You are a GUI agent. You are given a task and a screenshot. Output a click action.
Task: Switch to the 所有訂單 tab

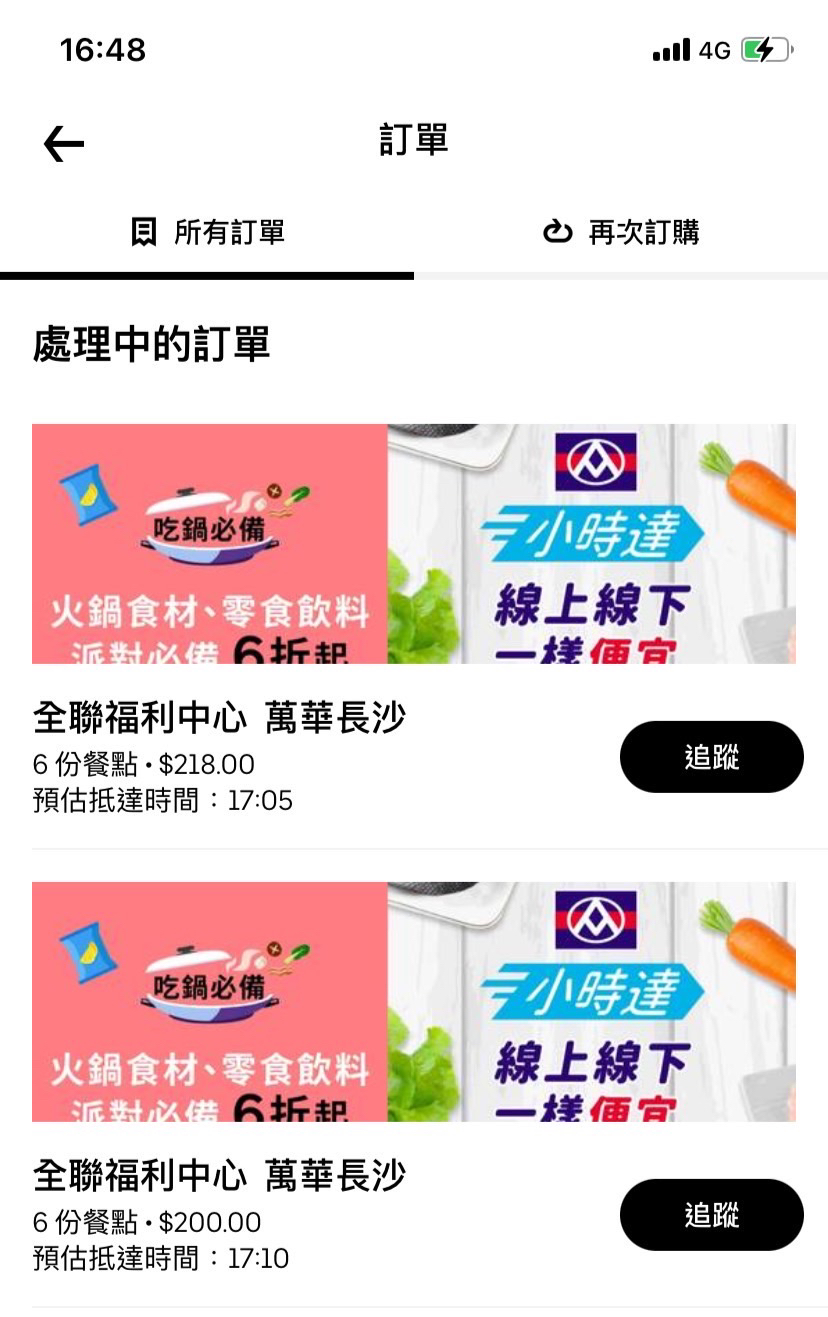(208, 233)
